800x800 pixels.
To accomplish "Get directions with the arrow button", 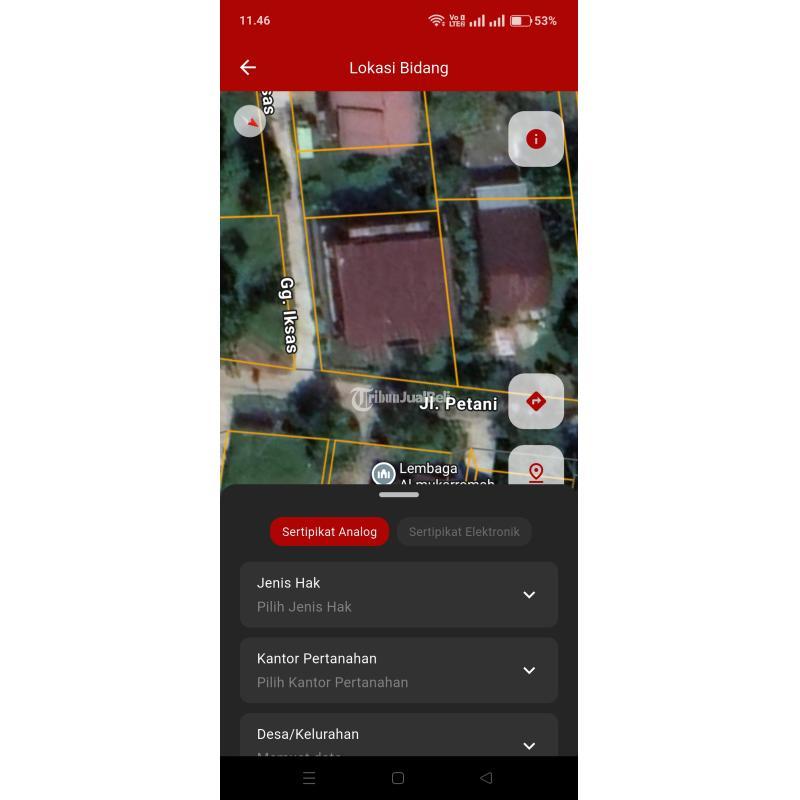I will 536,401.
